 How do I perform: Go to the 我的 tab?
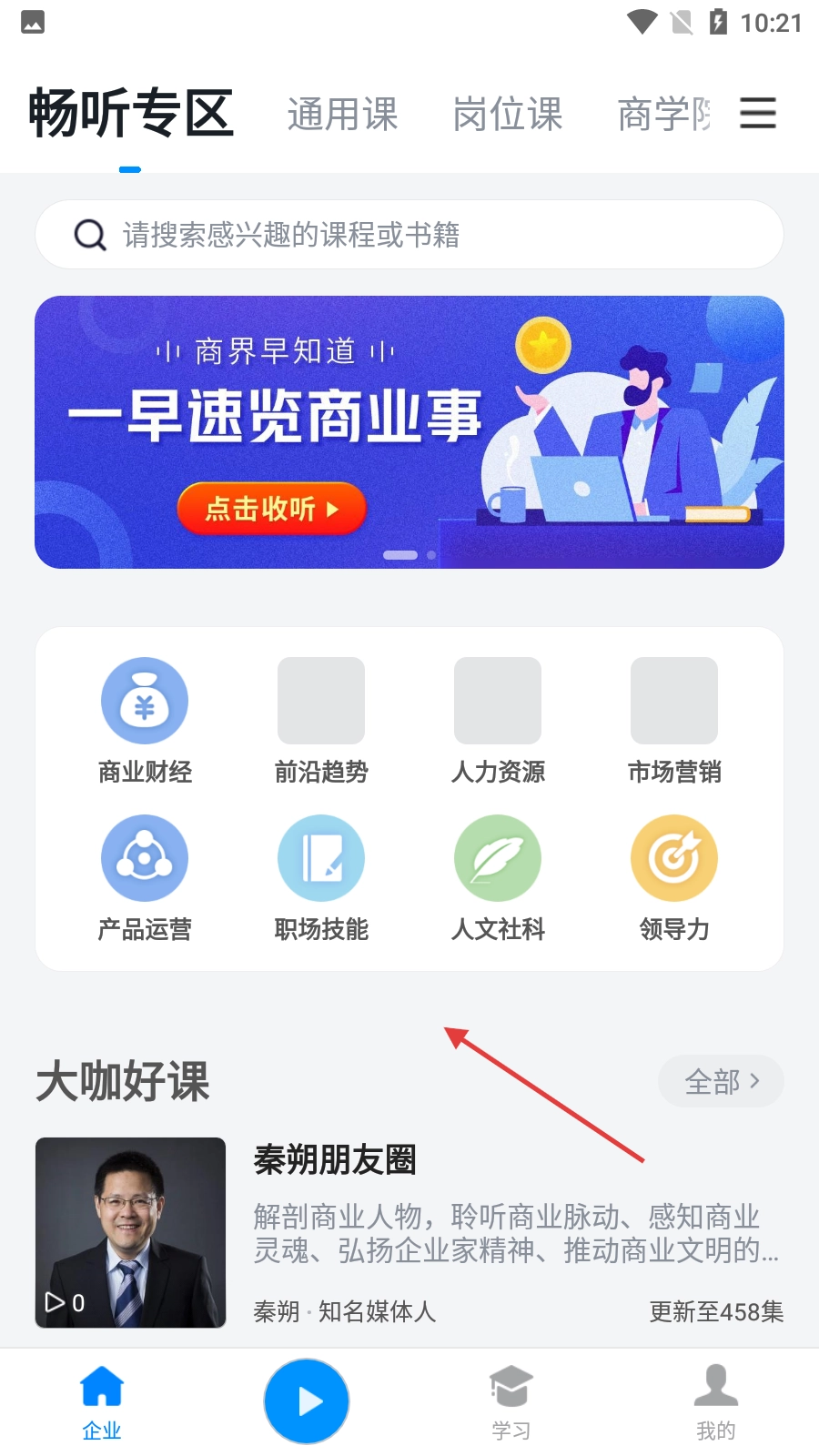pyautogui.click(x=715, y=1402)
